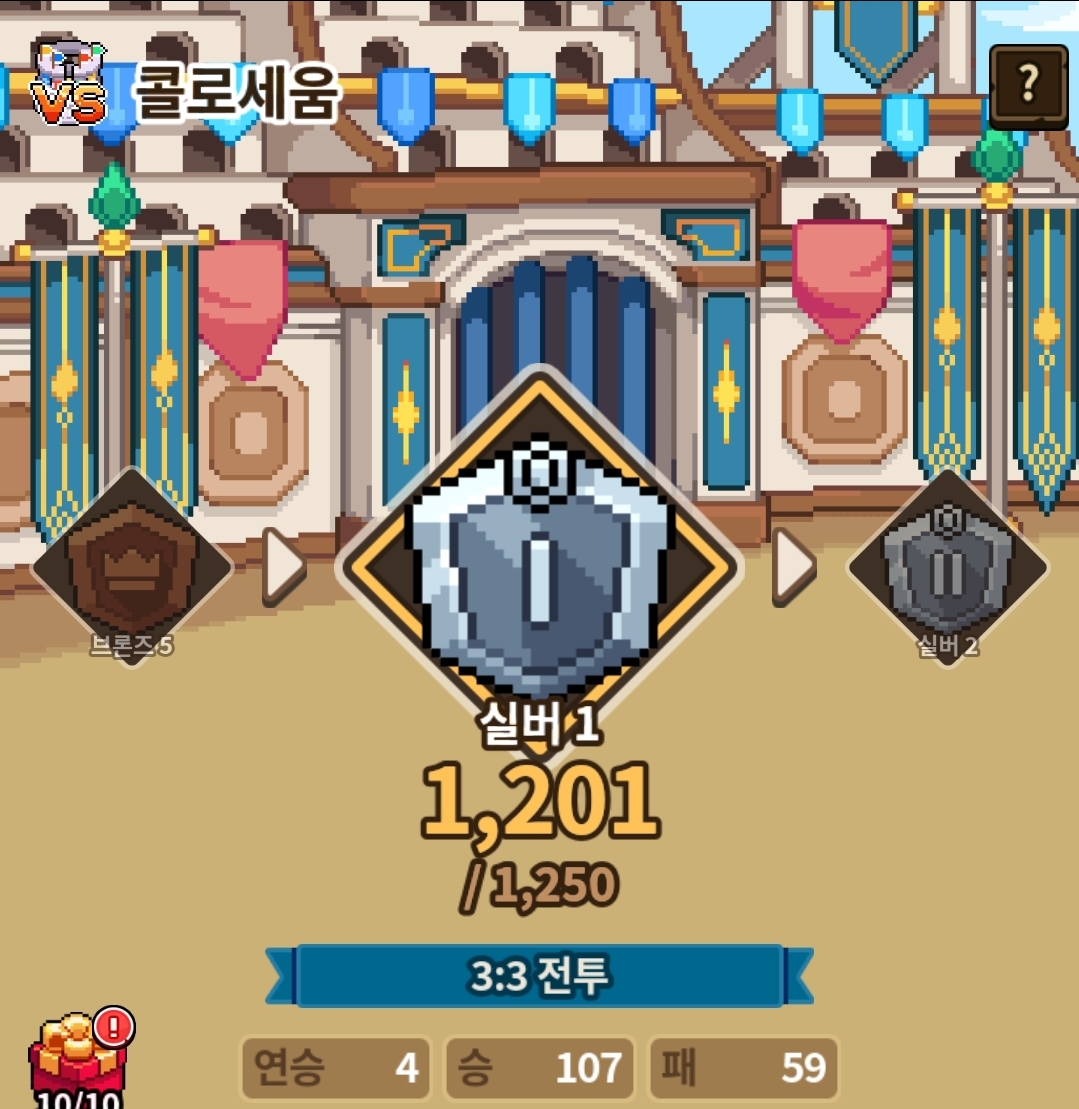1079x1109 pixels.
Task: Tap the 실버 1 rank emblem
Action: point(540,565)
